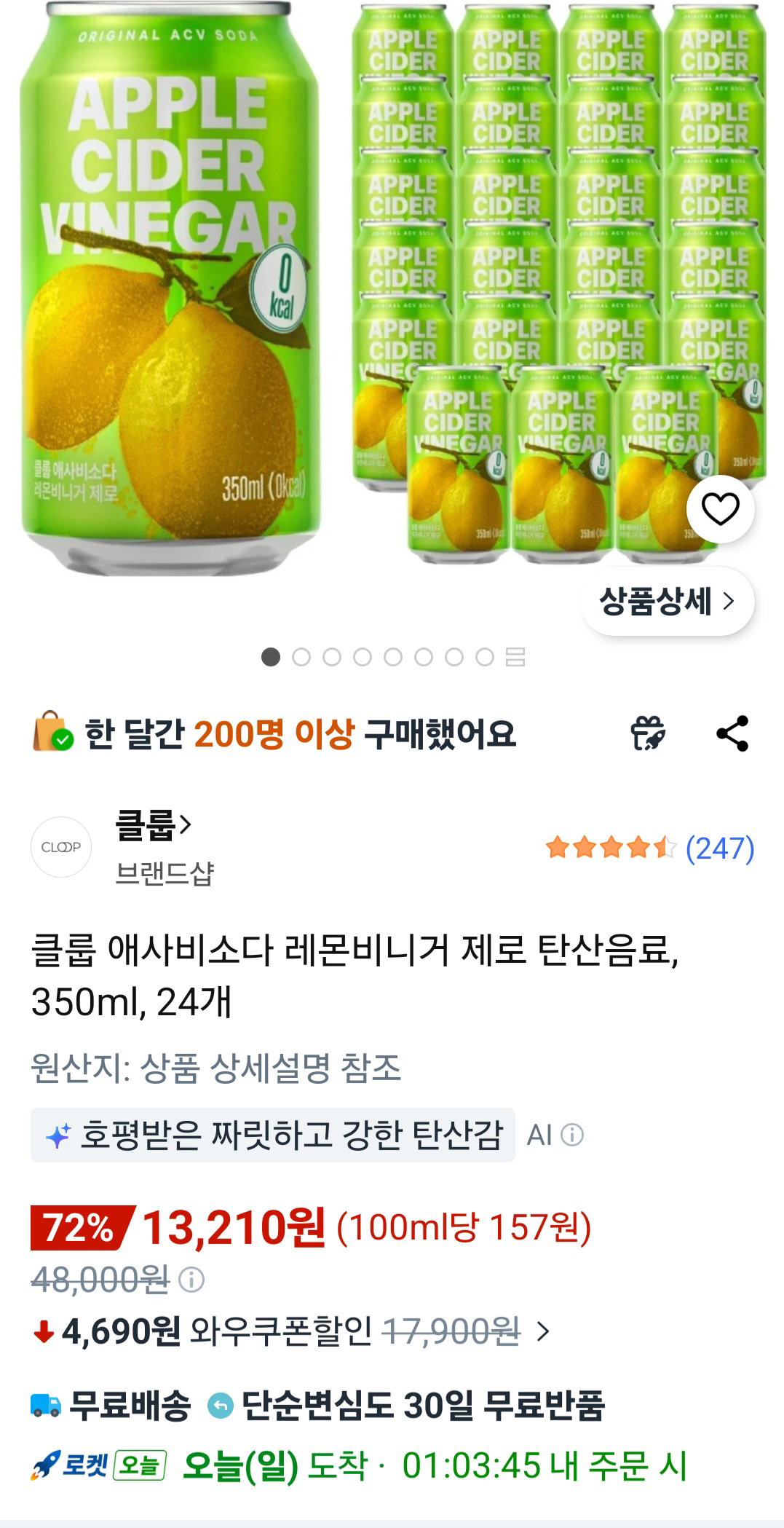View info on the 48,000원 original price
784x1528 pixels.
click(191, 1279)
